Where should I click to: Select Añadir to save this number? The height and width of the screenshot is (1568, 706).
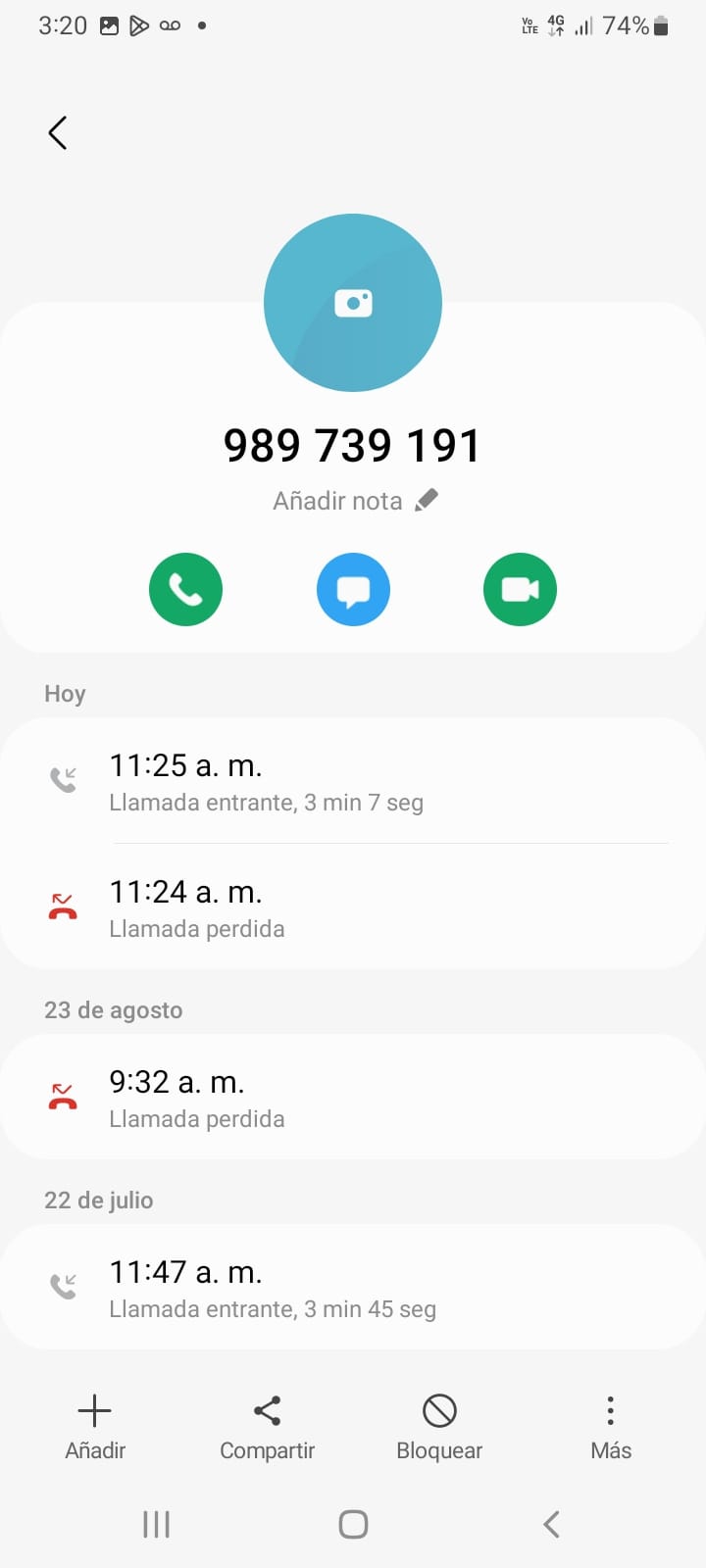pyautogui.click(x=95, y=1427)
